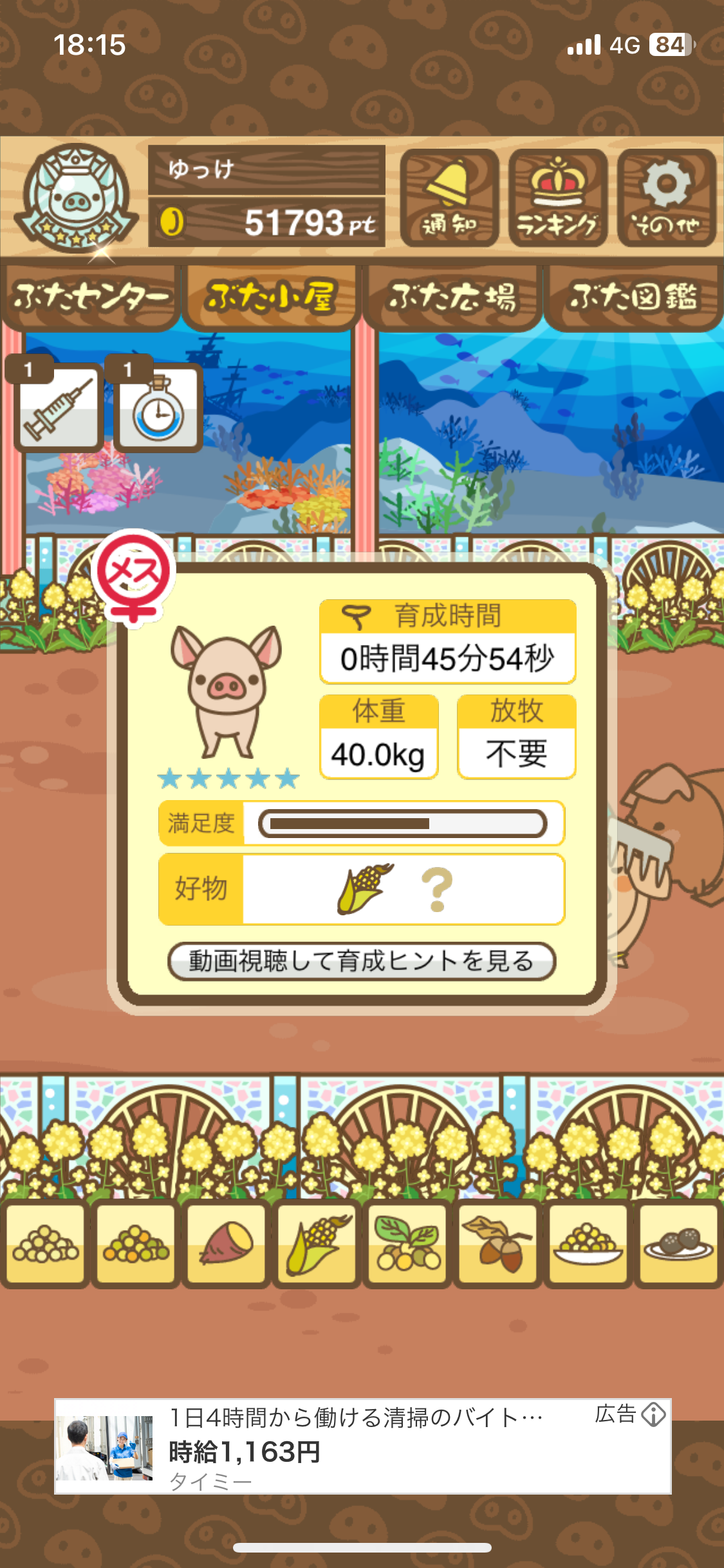The height and width of the screenshot is (1568, 724).
Task: Use the clock potion item
Action: pyautogui.click(x=158, y=407)
